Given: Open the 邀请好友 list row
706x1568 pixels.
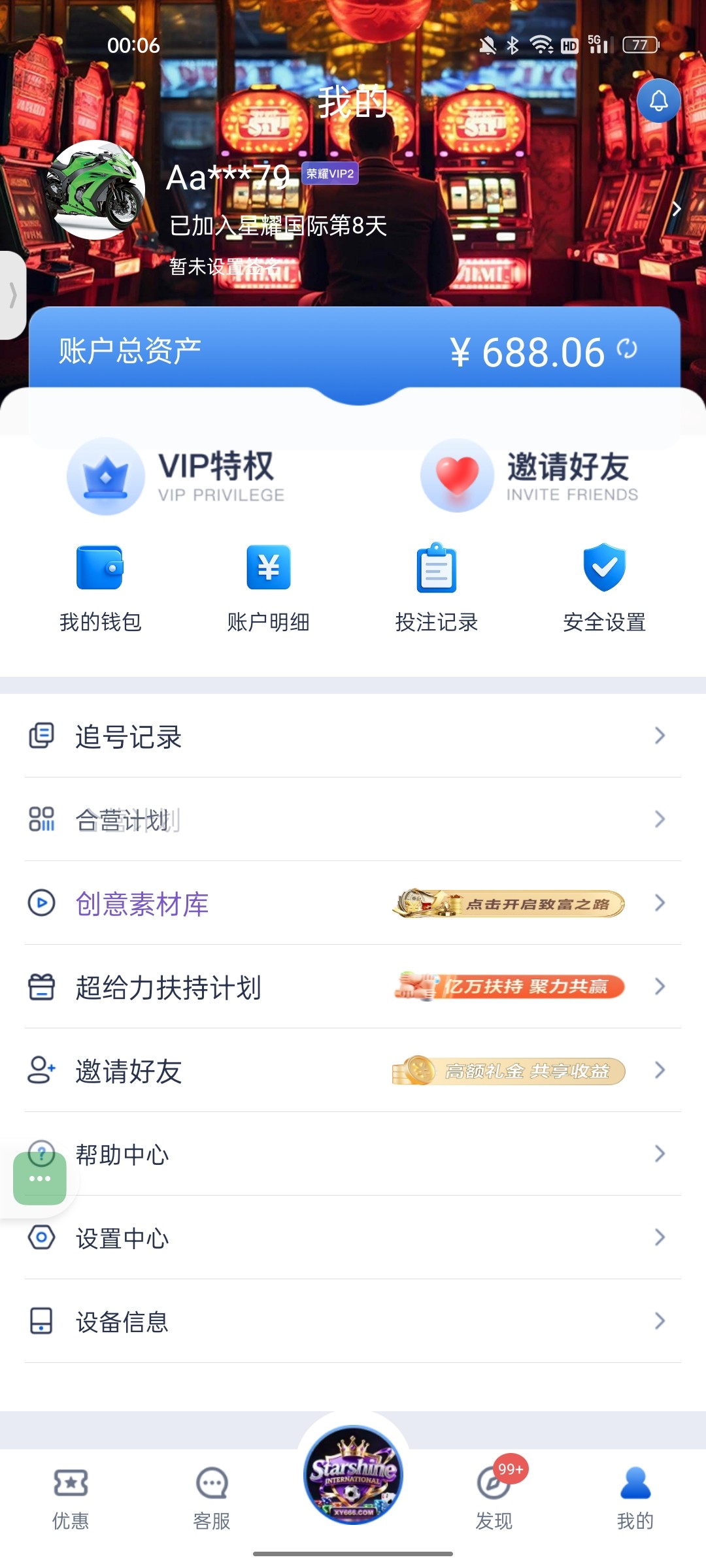Looking at the screenshot, I should tap(353, 1071).
